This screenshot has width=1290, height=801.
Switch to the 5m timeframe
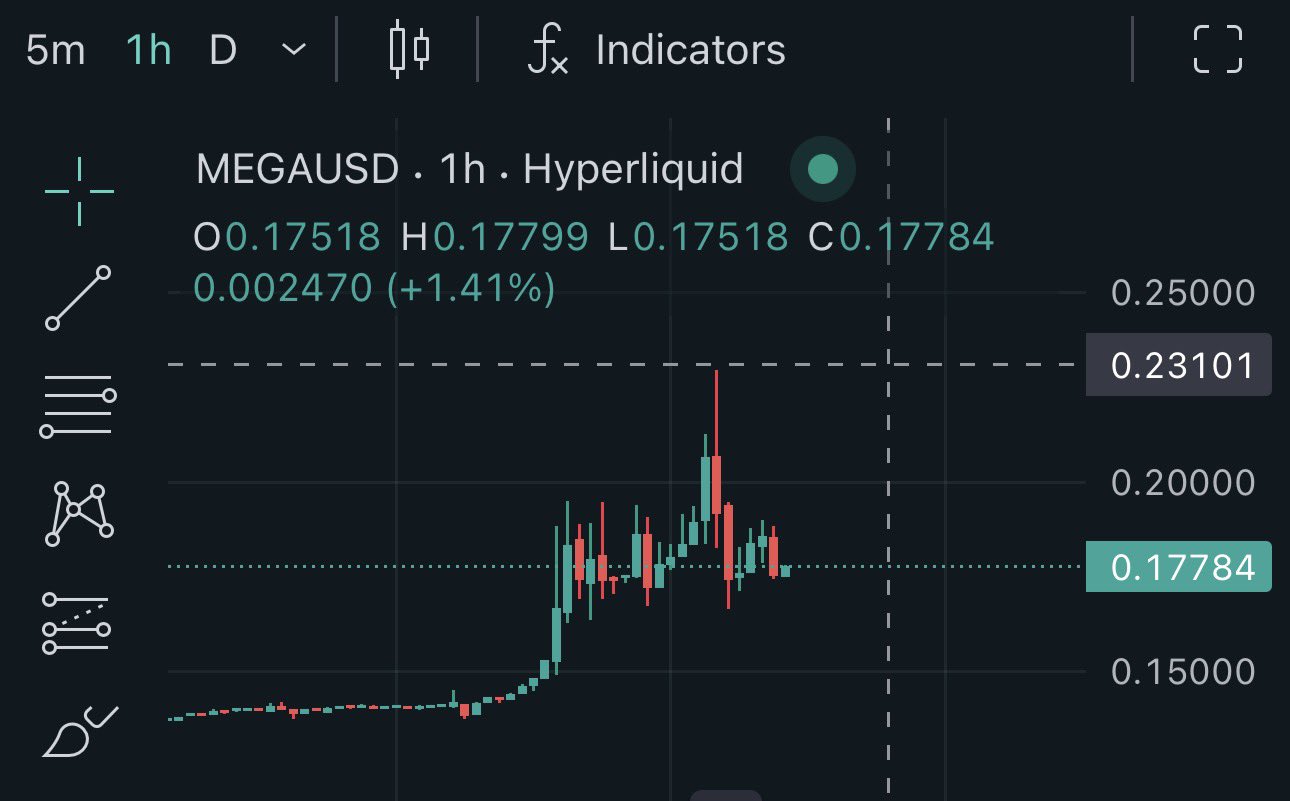point(55,49)
